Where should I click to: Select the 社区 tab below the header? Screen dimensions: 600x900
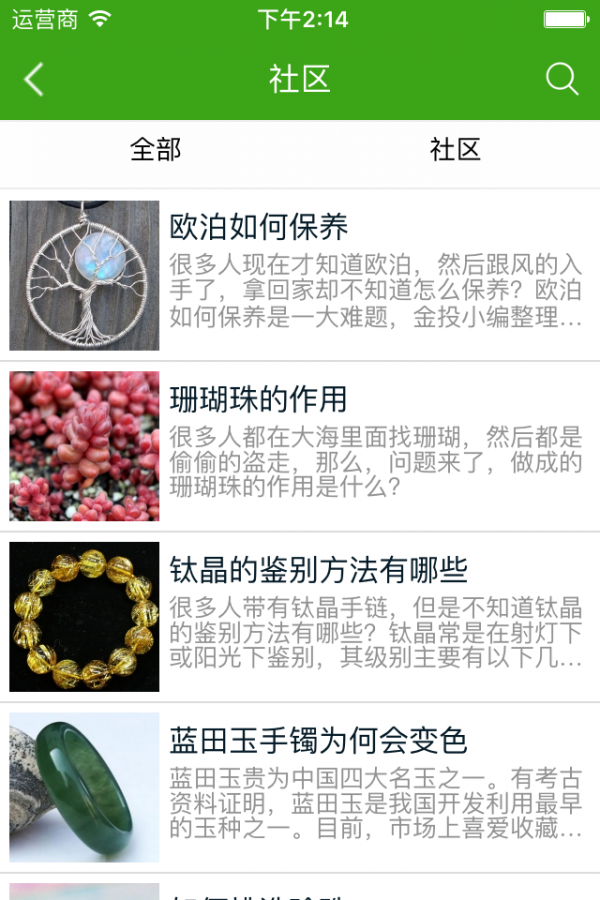[455, 150]
